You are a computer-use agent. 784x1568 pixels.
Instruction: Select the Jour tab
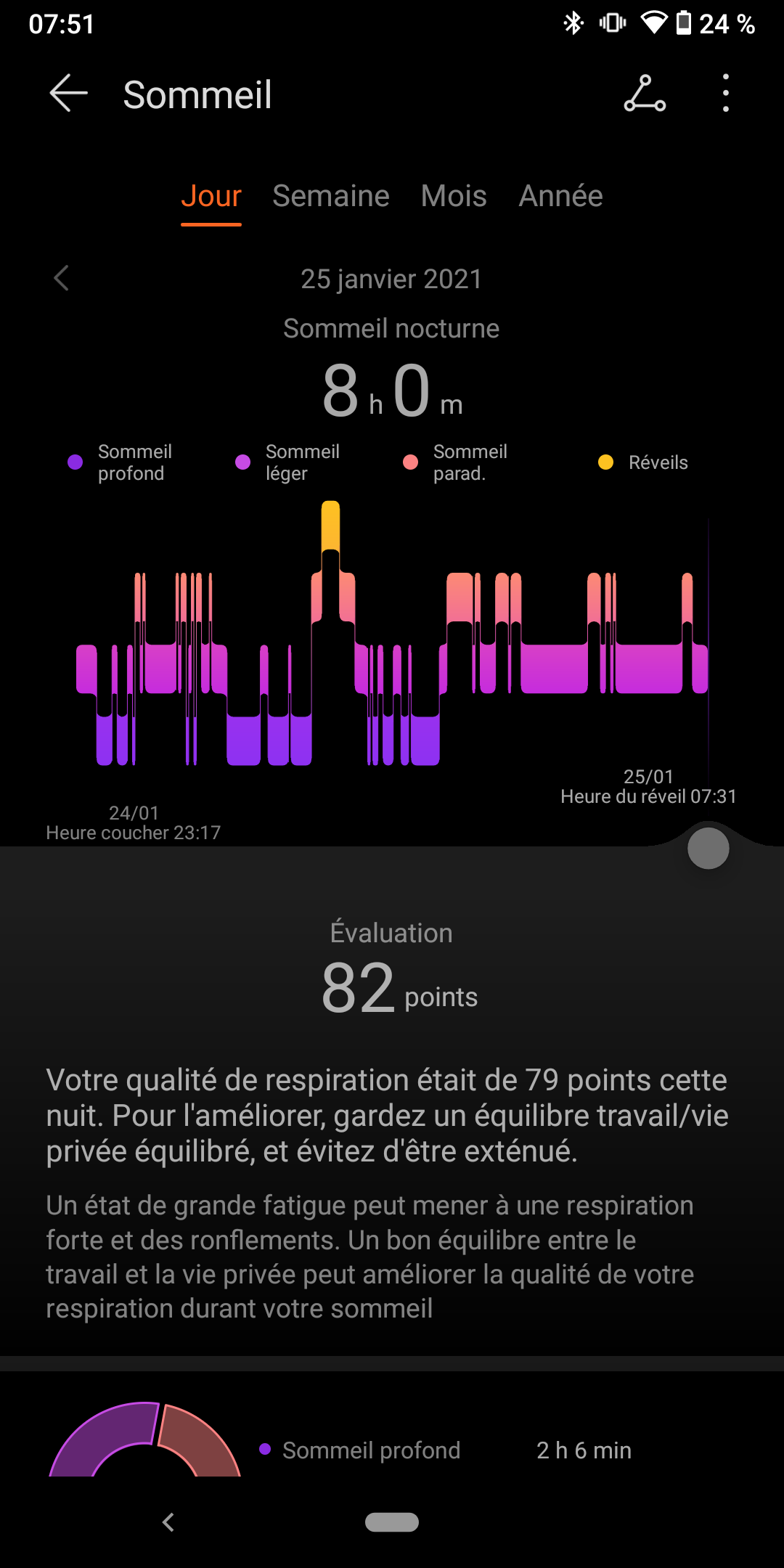click(211, 196)
